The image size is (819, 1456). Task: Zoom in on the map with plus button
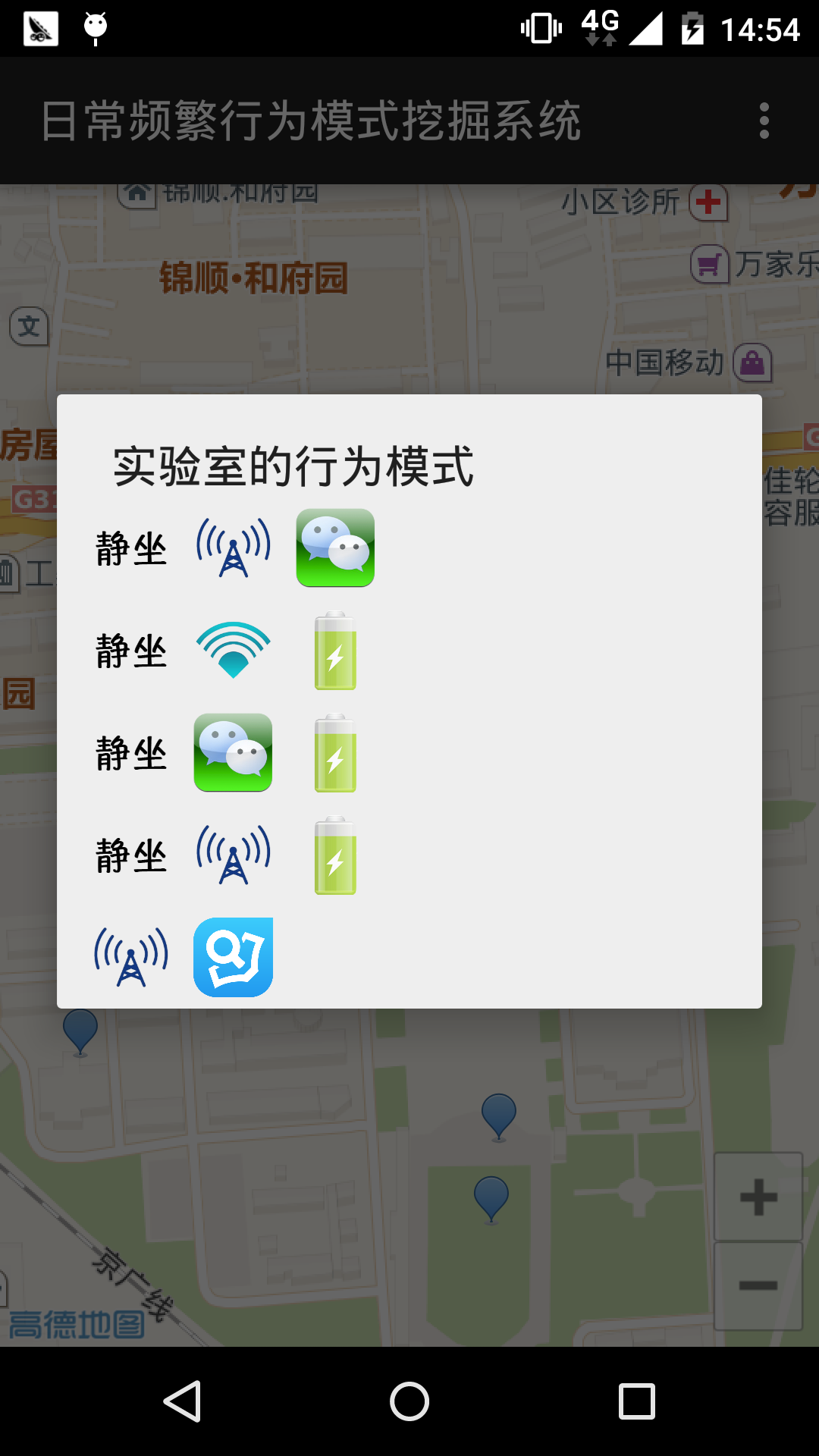tap(758, 1197)
